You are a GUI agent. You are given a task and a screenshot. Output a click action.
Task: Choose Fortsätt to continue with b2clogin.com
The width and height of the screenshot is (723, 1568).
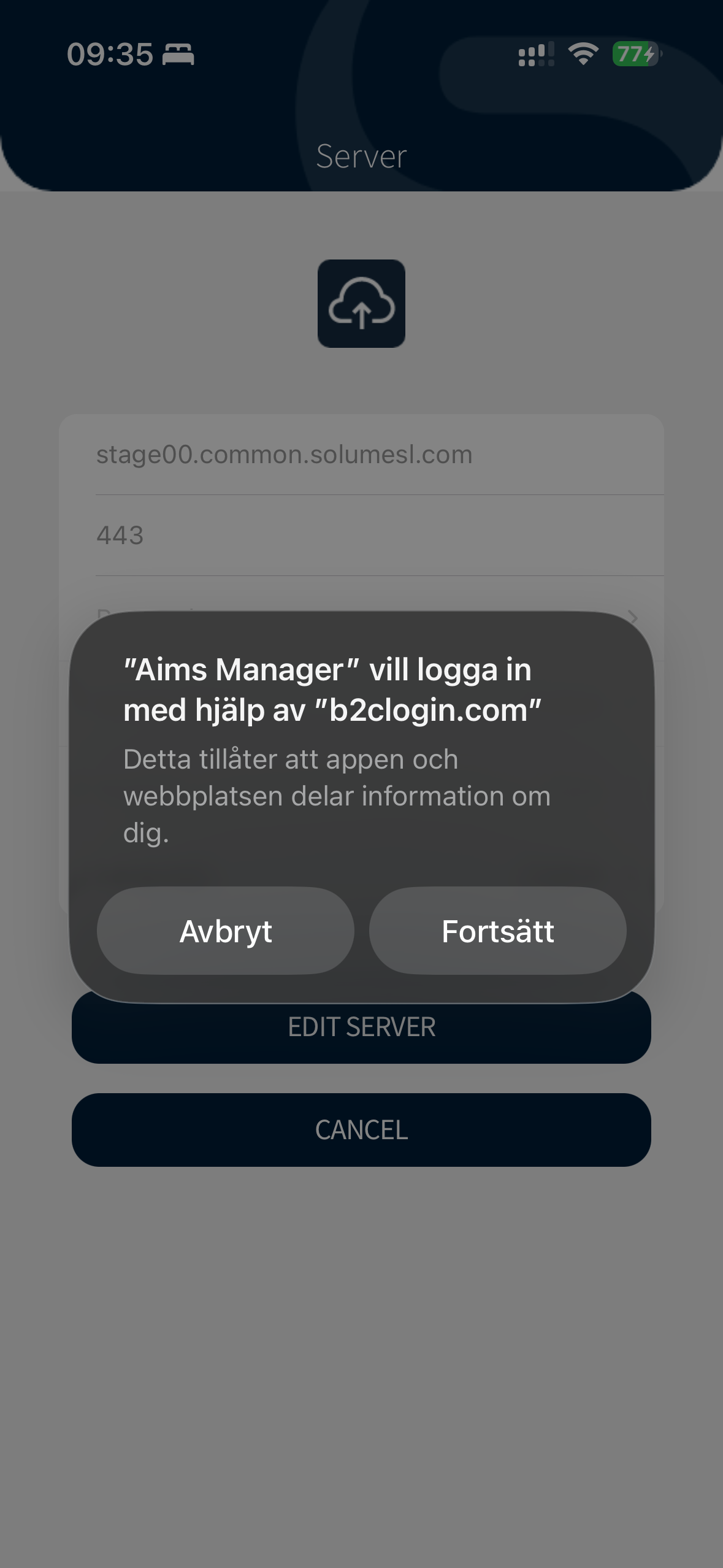(x=497, y=931)
